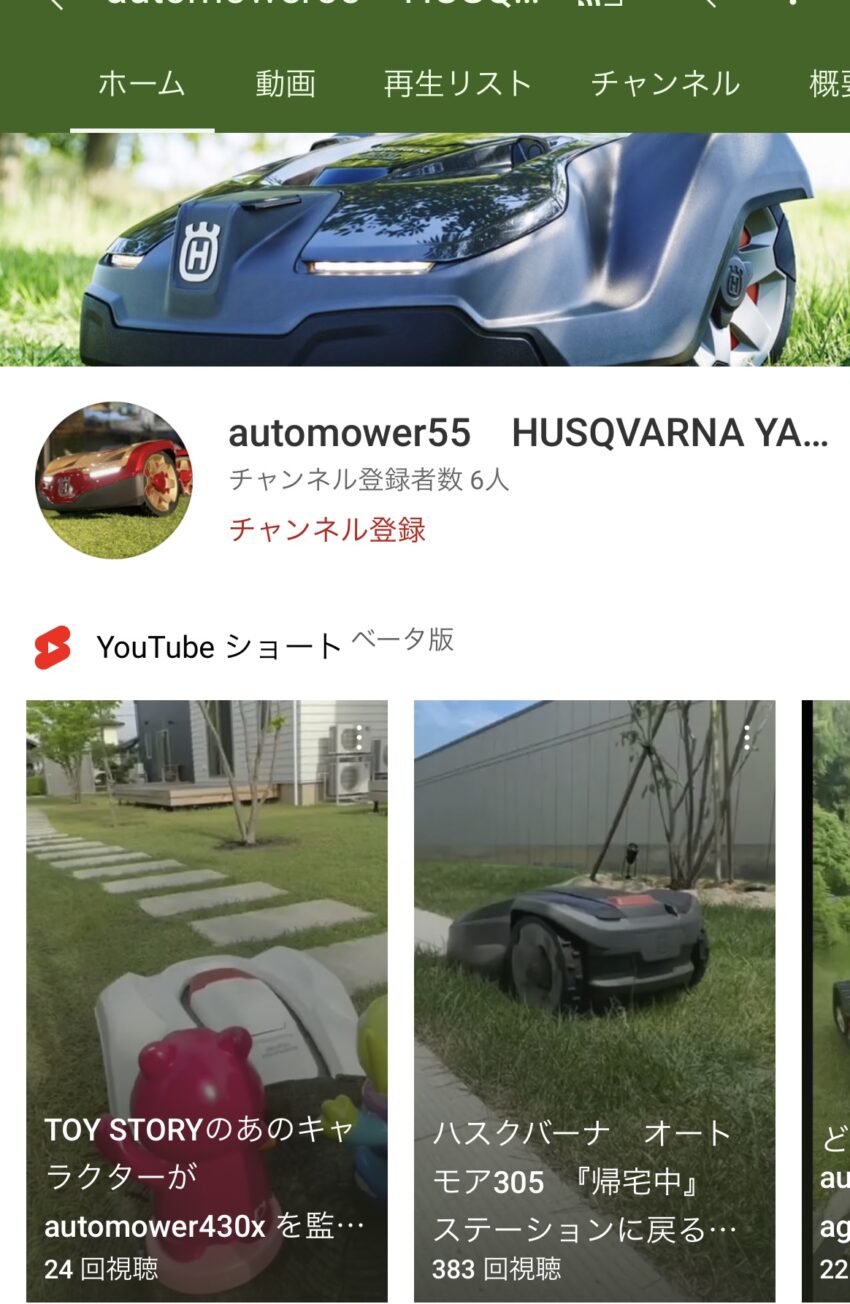
Task: Open the 概要 tab
Action: 830,85
